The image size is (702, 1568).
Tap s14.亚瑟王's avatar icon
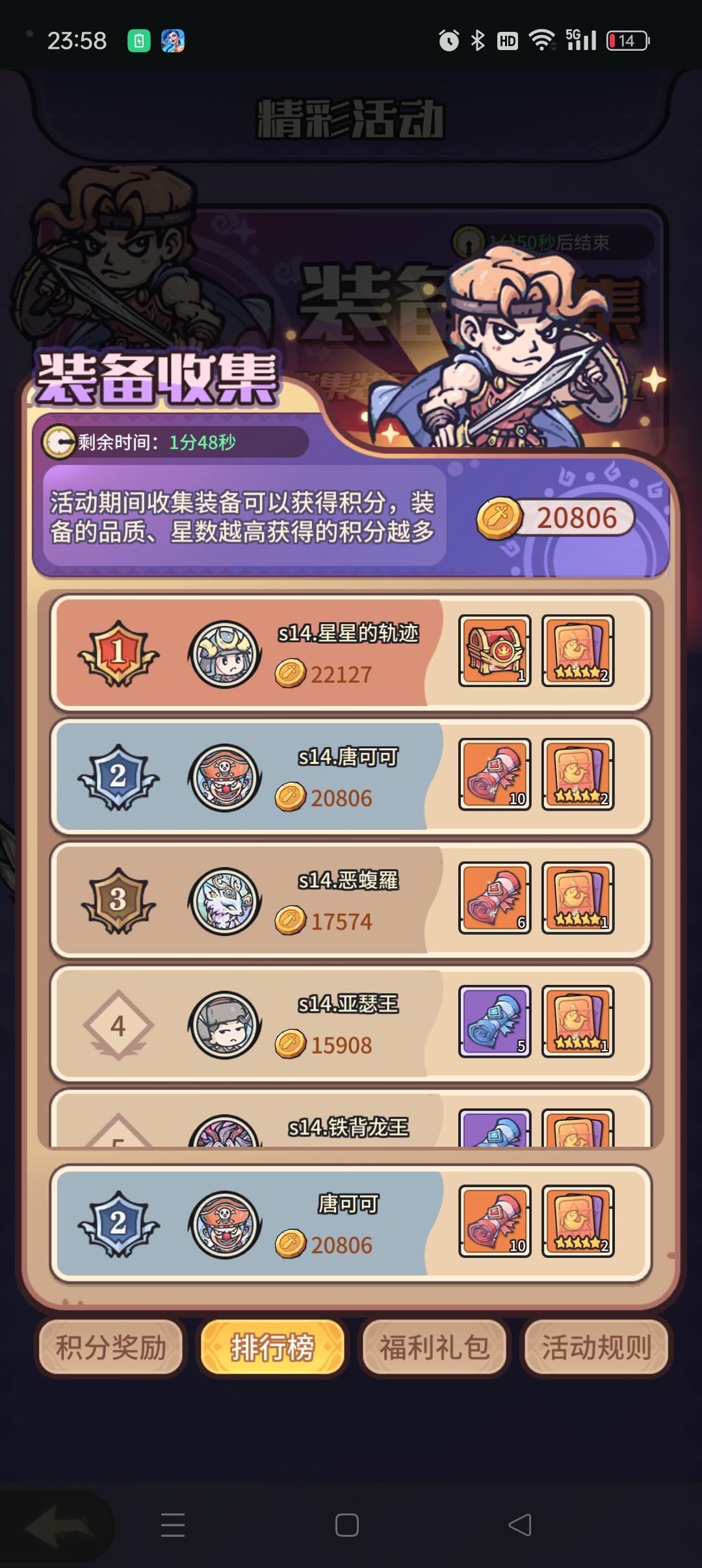pos(224,1024)
